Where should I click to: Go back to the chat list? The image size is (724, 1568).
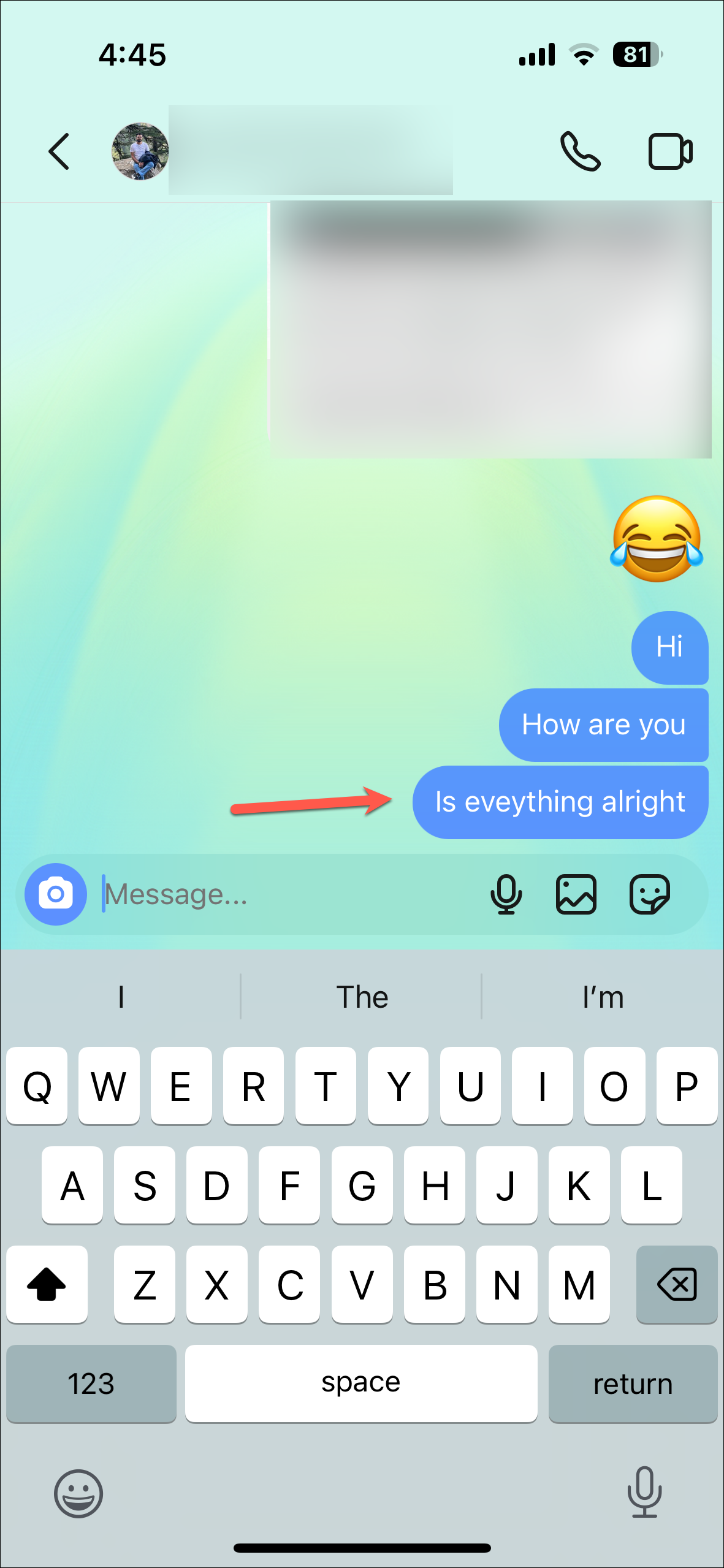(59, 151)
